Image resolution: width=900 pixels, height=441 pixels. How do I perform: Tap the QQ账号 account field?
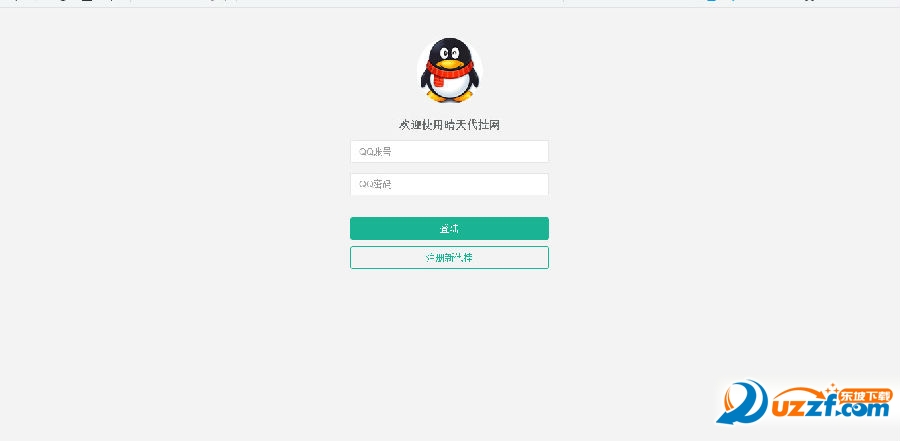[449, 152]
